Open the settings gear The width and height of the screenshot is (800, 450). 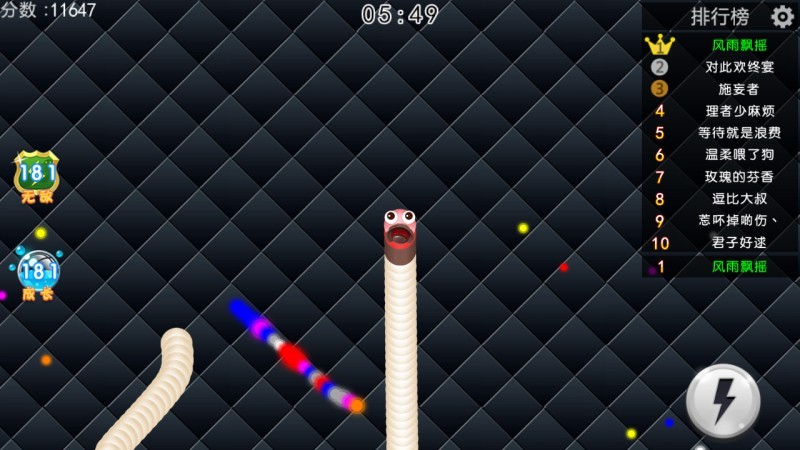[782, 17]
